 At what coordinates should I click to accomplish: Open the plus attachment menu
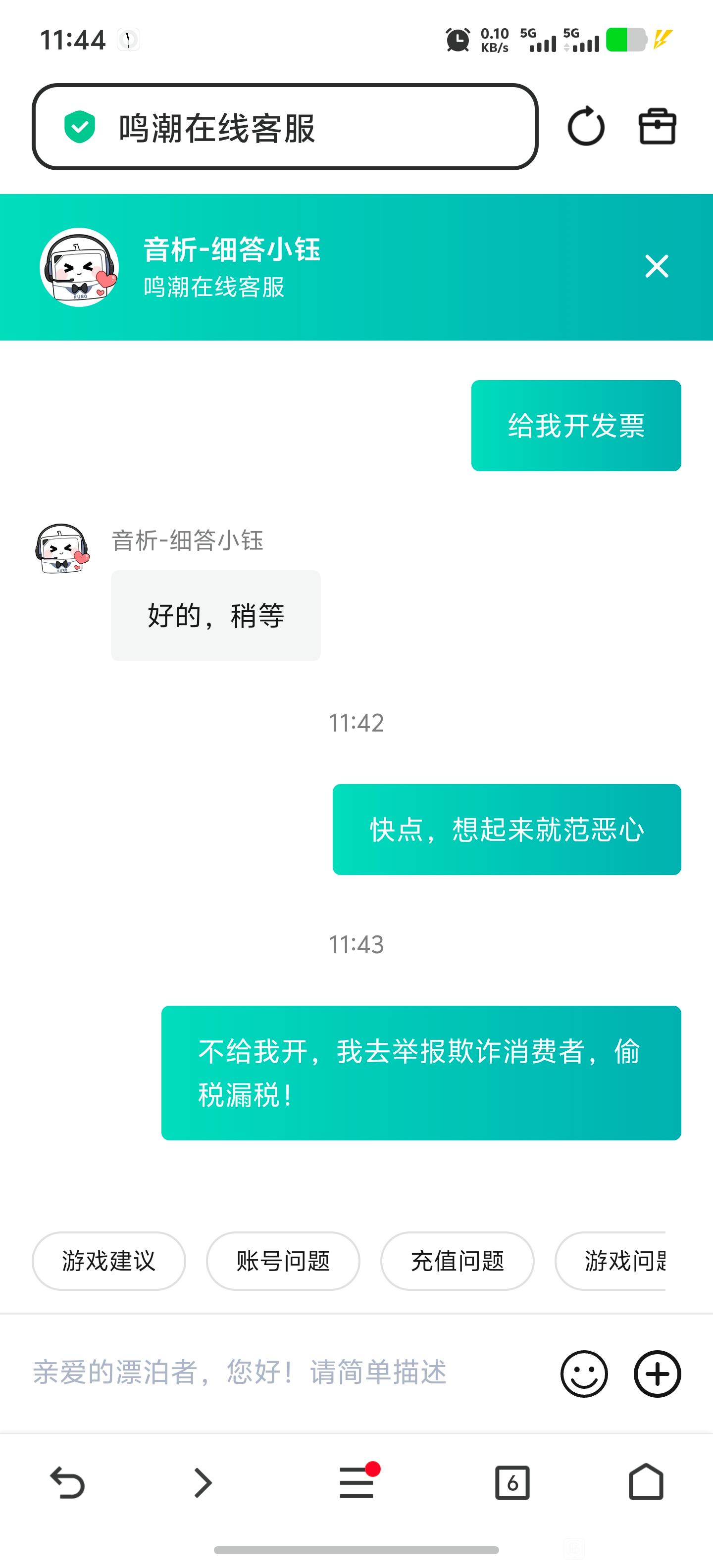tap(657, 1374)
